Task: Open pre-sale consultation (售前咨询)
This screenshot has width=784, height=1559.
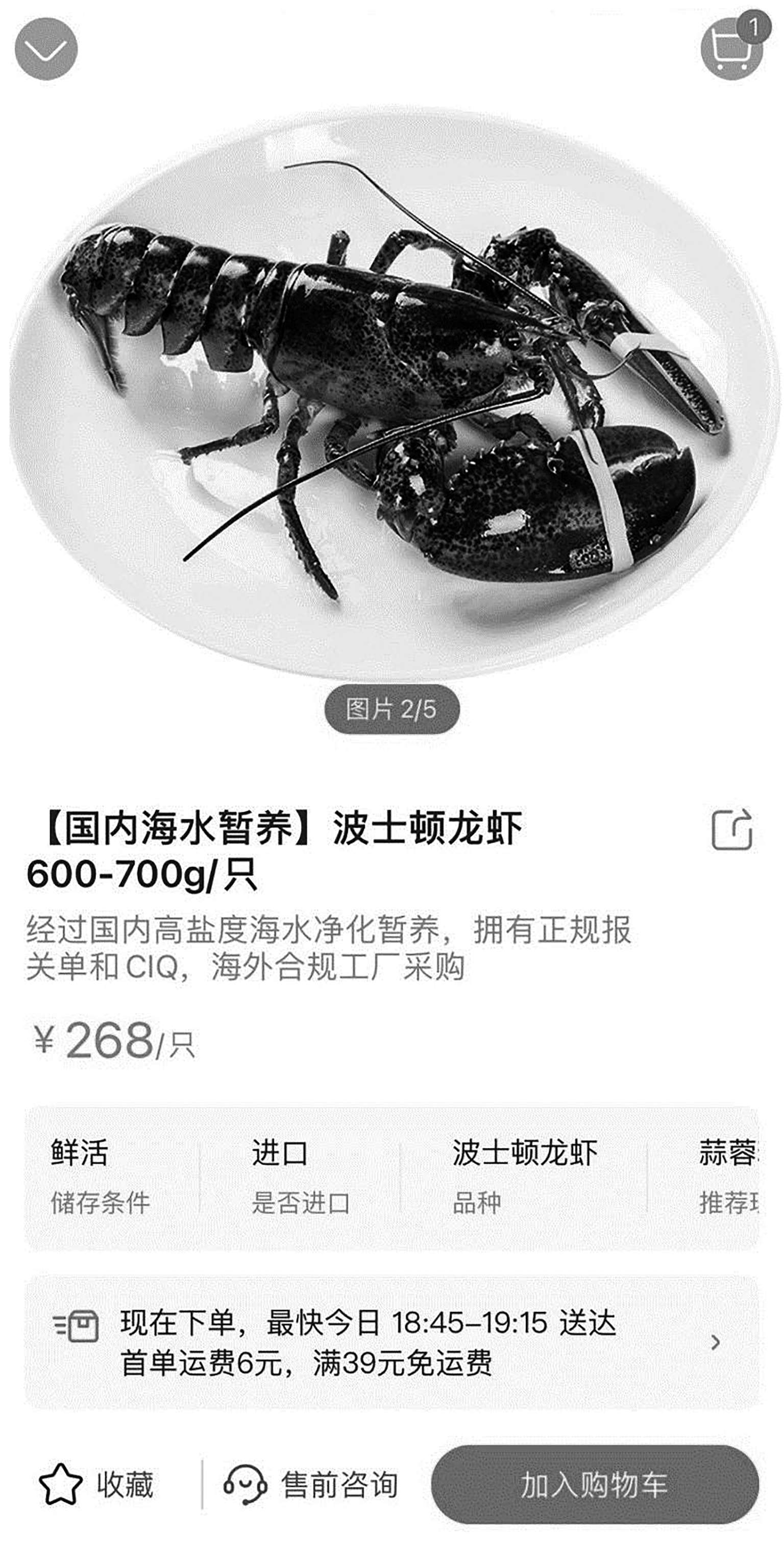Action: click(x=311, y=1484)
